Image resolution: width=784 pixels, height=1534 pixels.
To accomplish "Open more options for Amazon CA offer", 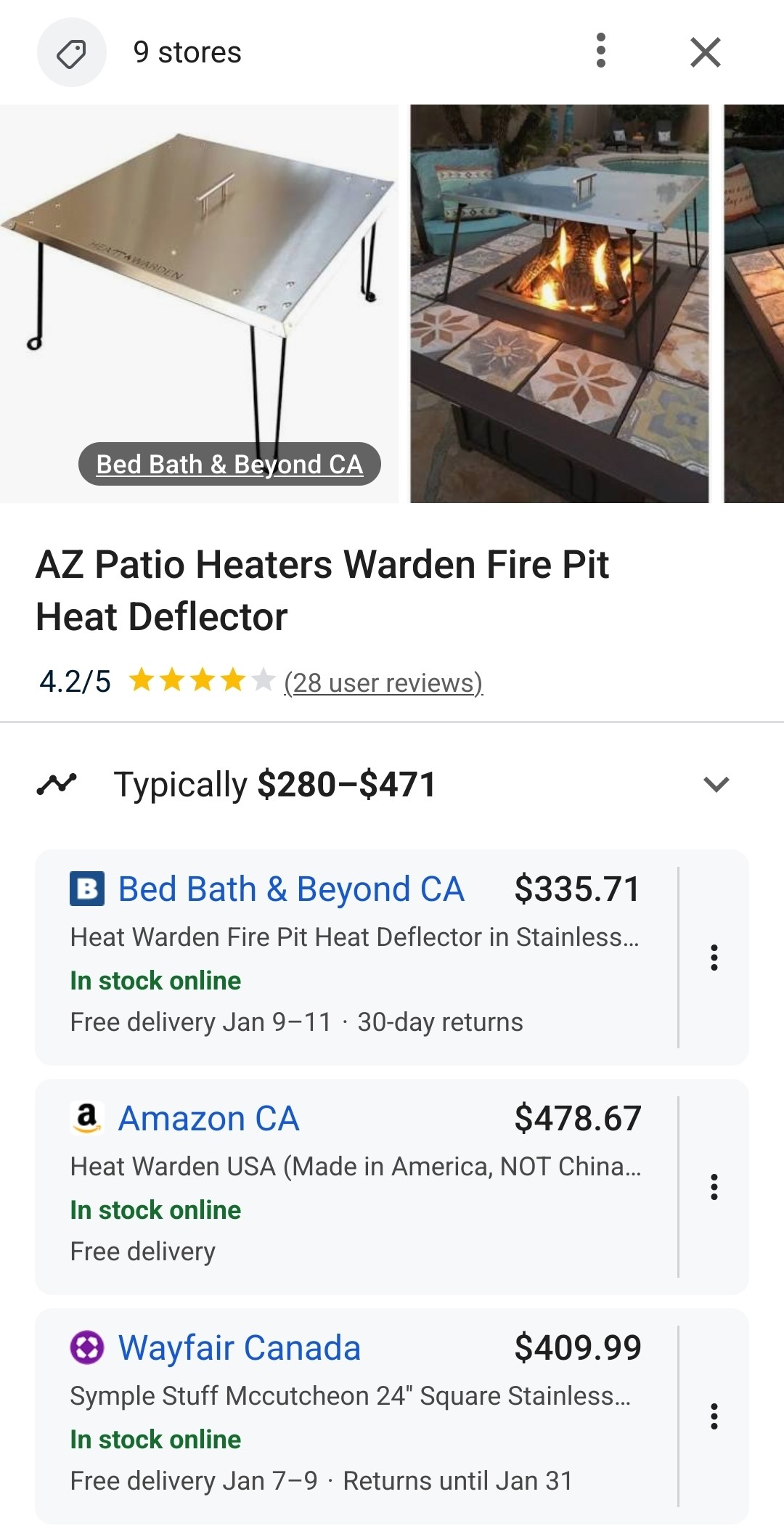I will coord(714,1187).
